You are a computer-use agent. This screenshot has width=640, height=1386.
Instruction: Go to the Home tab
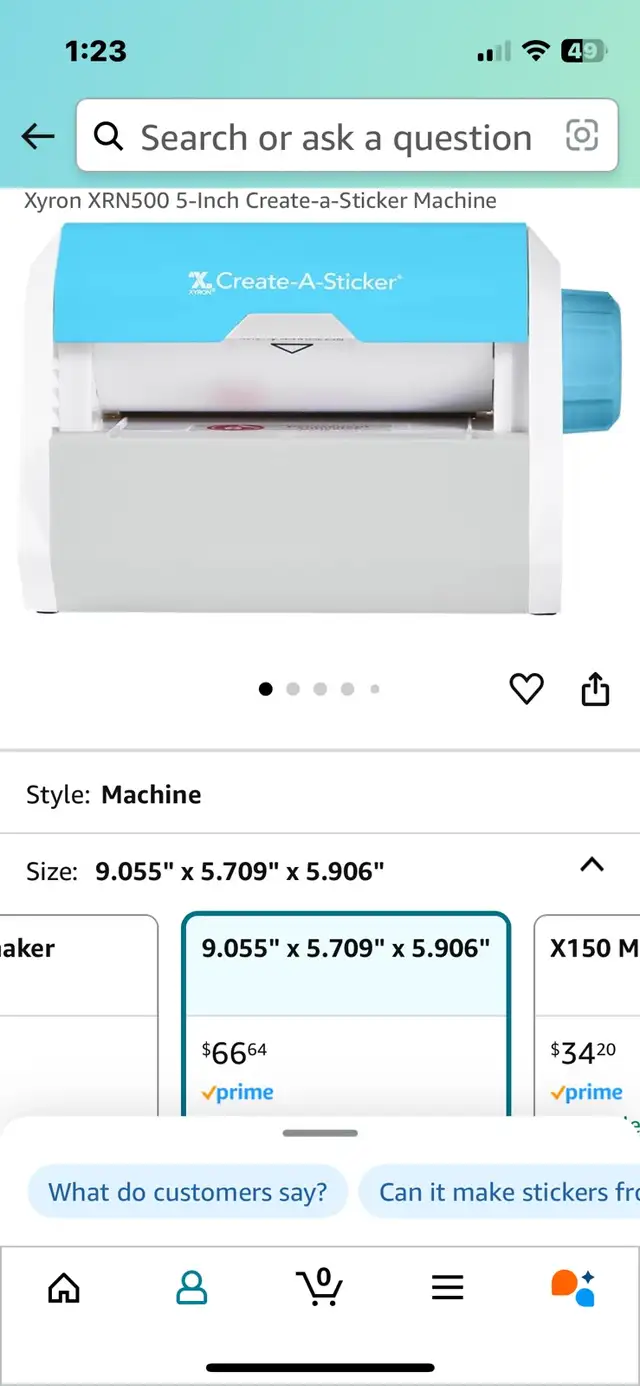pyautogui.click(x=64, y=1288)
